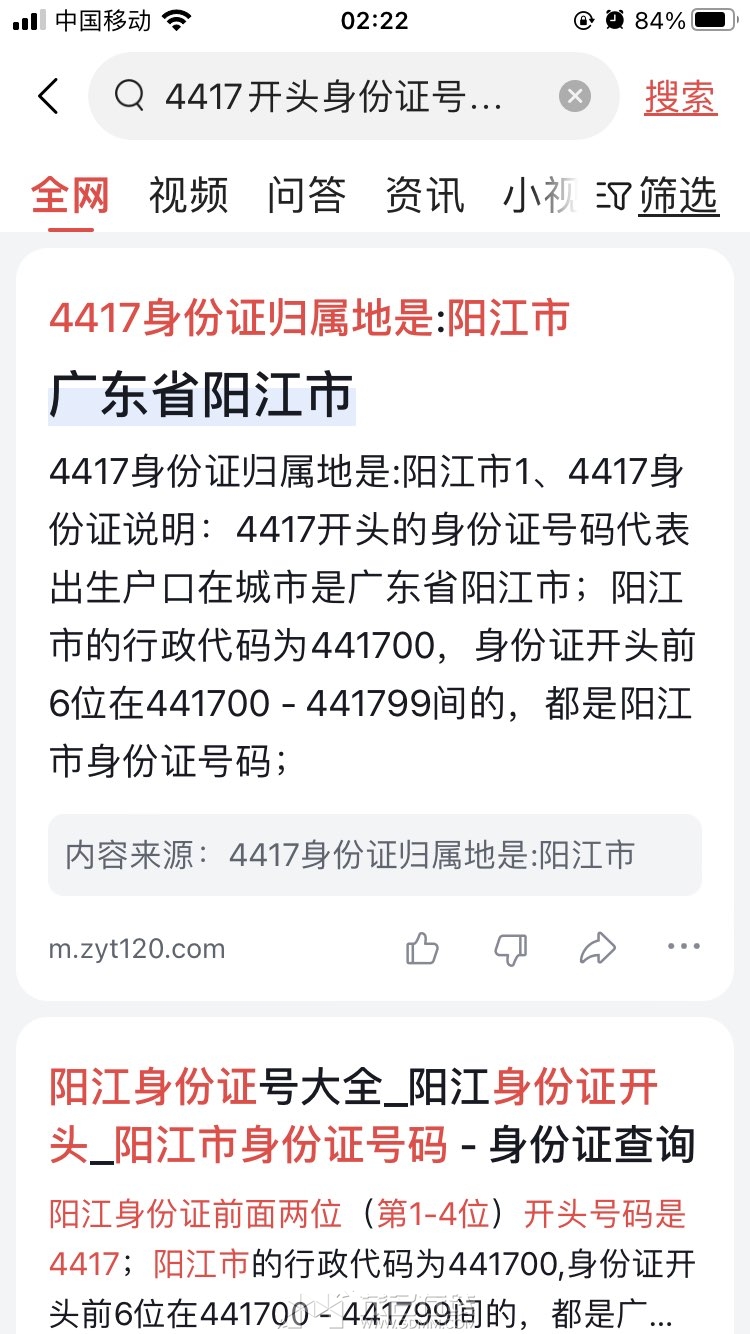Switch to the 问答 tab
The image size is (750, 1334).
306,195
